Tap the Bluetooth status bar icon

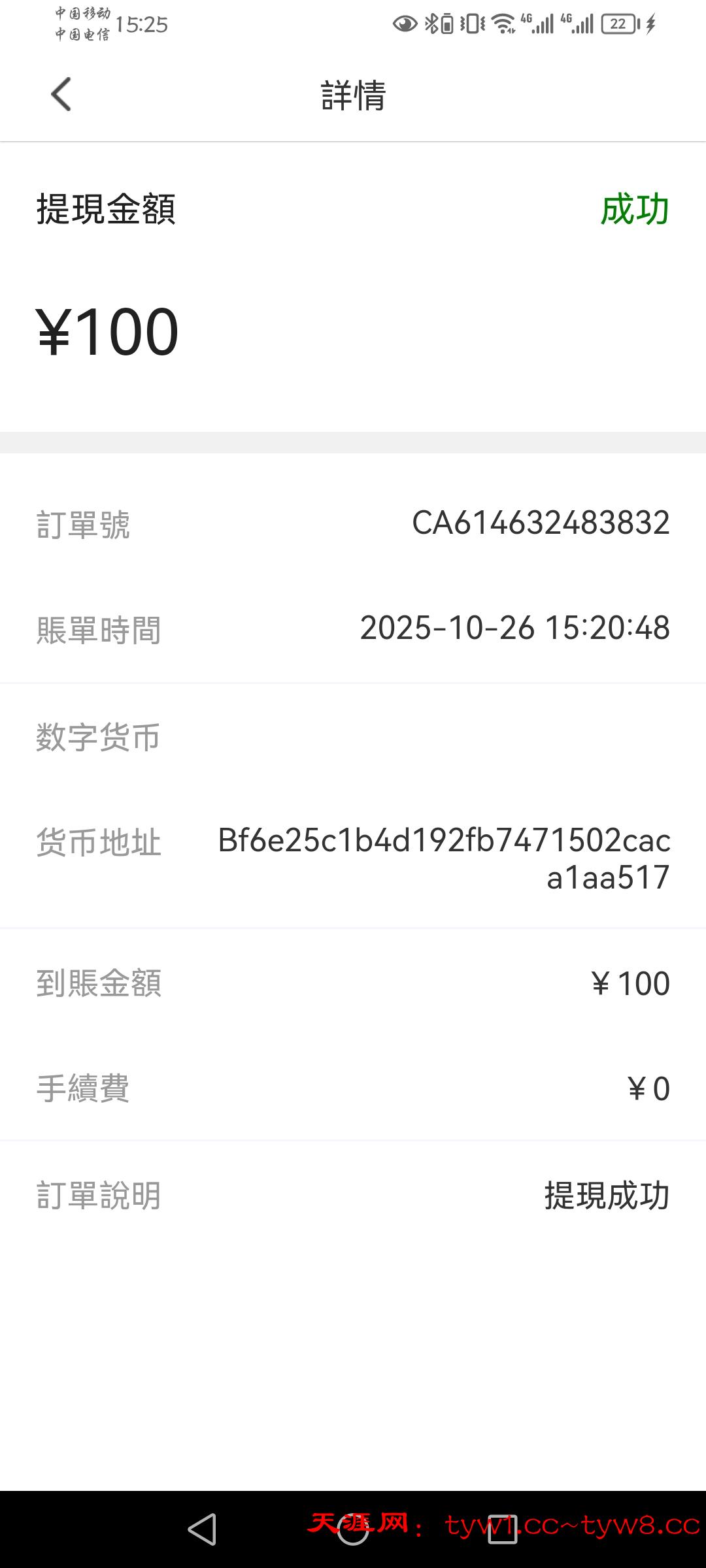click(431, 23)
